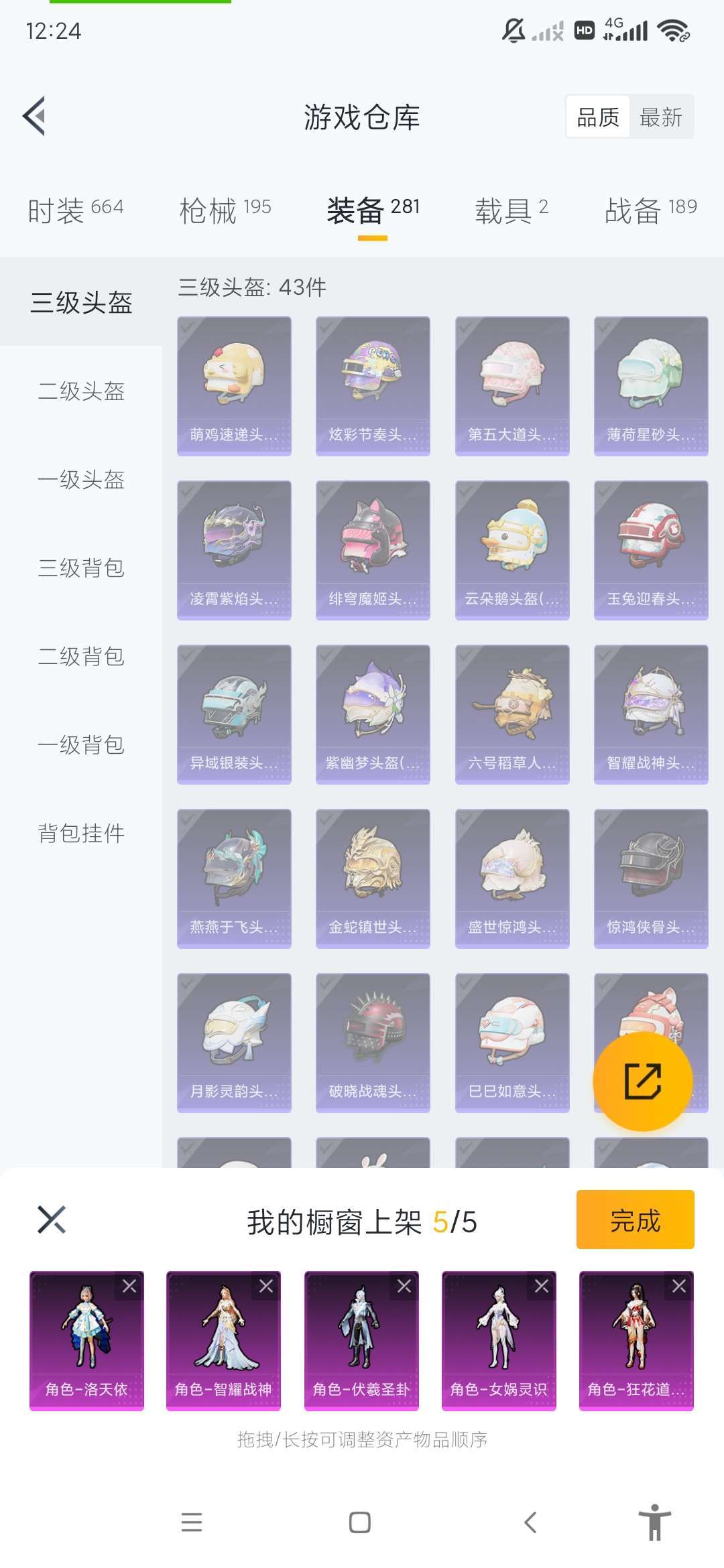
Task: Select the 三级背包 category
Action: (x=81, y=568)
